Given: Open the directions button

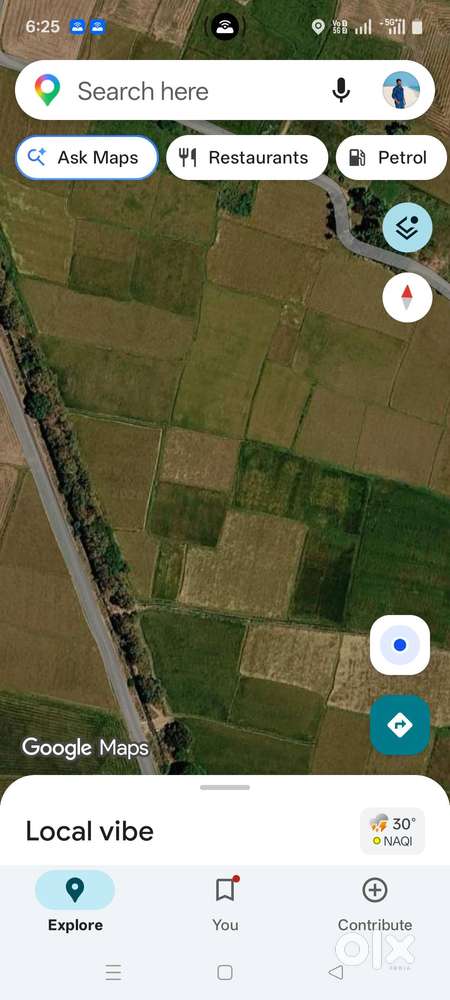Looking at the screenshot, I should (400, 725).
